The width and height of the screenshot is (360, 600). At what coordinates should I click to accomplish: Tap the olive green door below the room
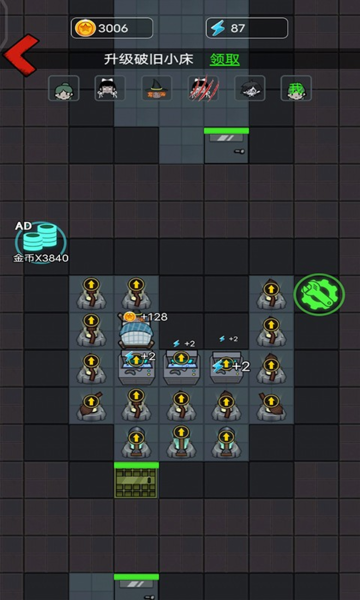click(136, 480)
